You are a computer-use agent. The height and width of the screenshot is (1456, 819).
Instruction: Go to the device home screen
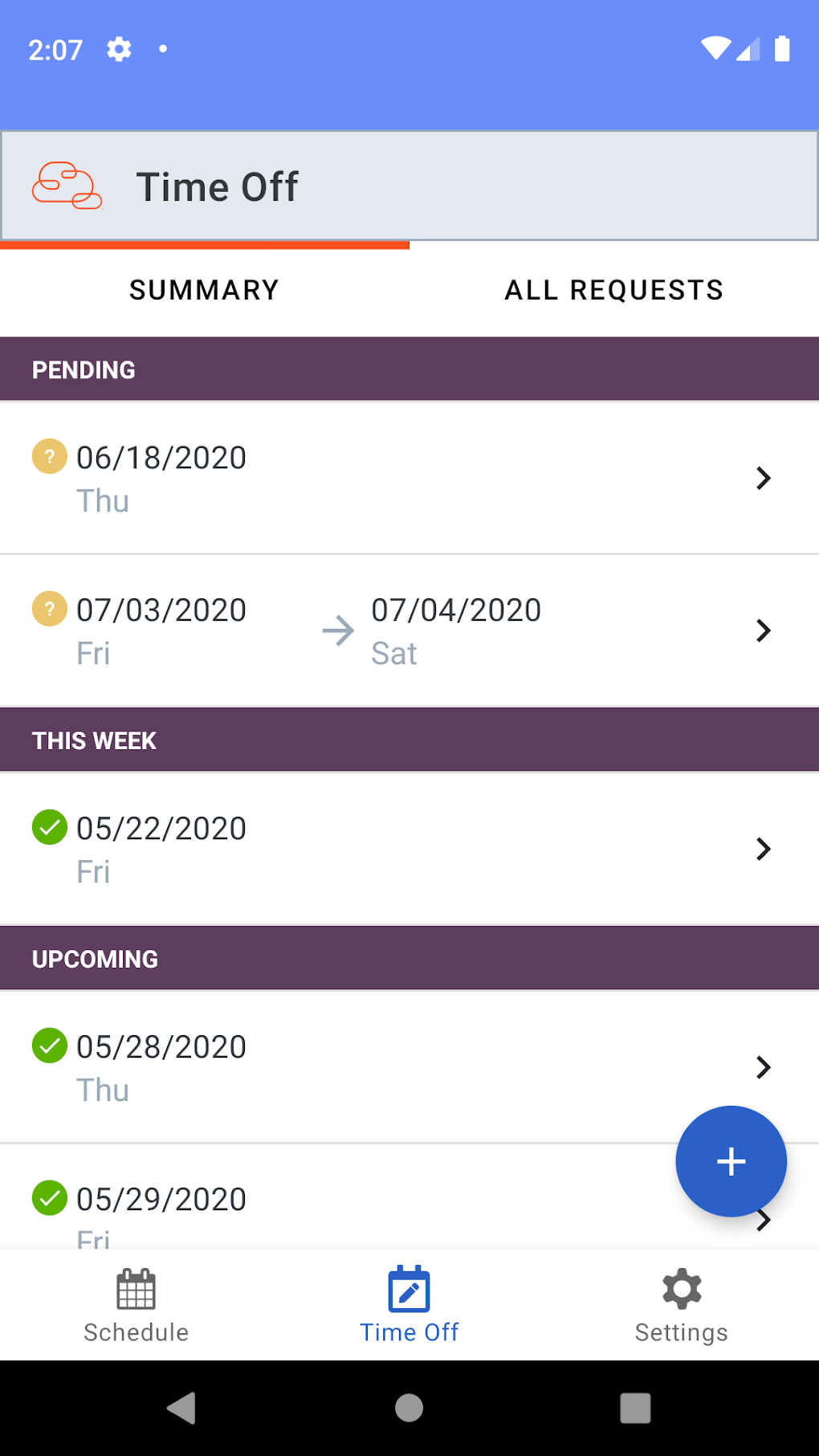pos(409,1408)
